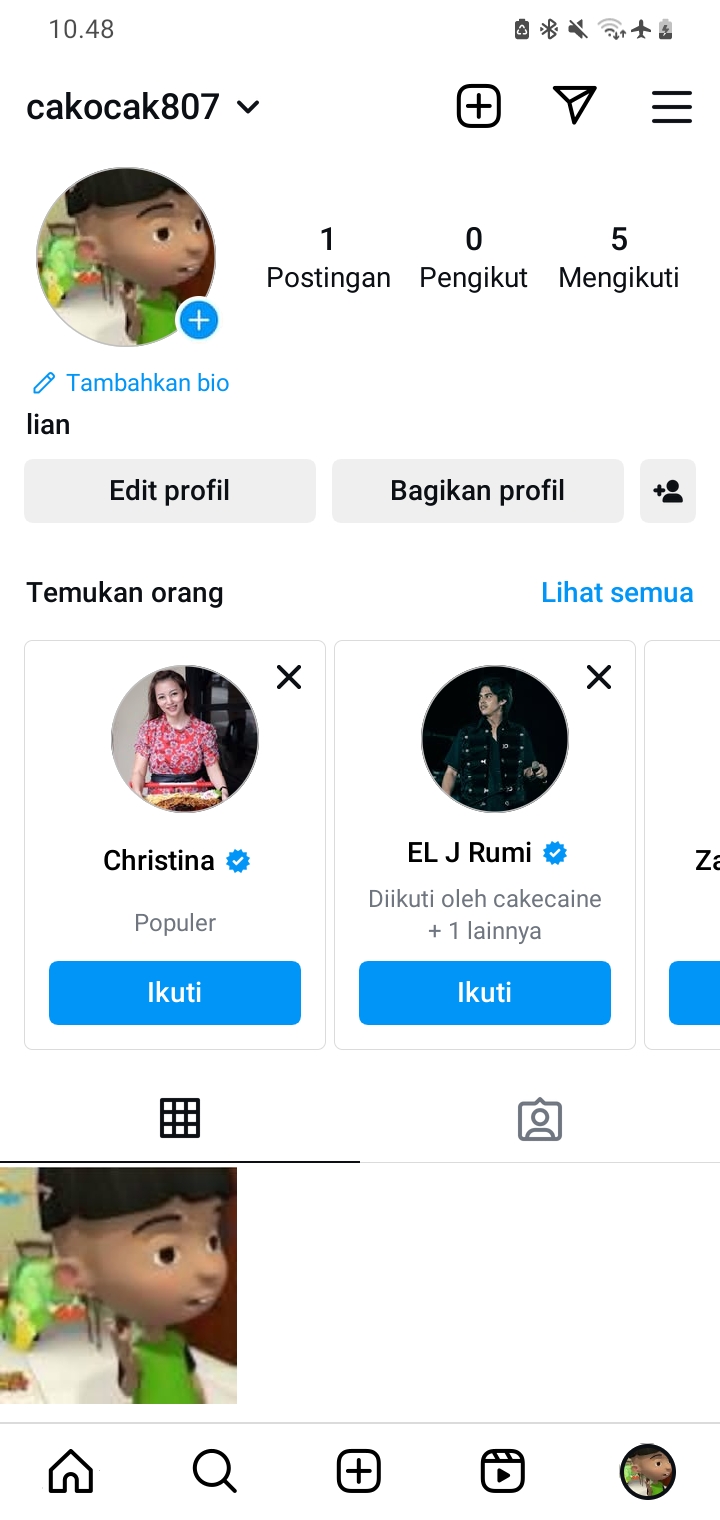Screen dimensions: 720x1520
Task: Follow Christina with Ikuti button
Action: [x=175, y=993]
